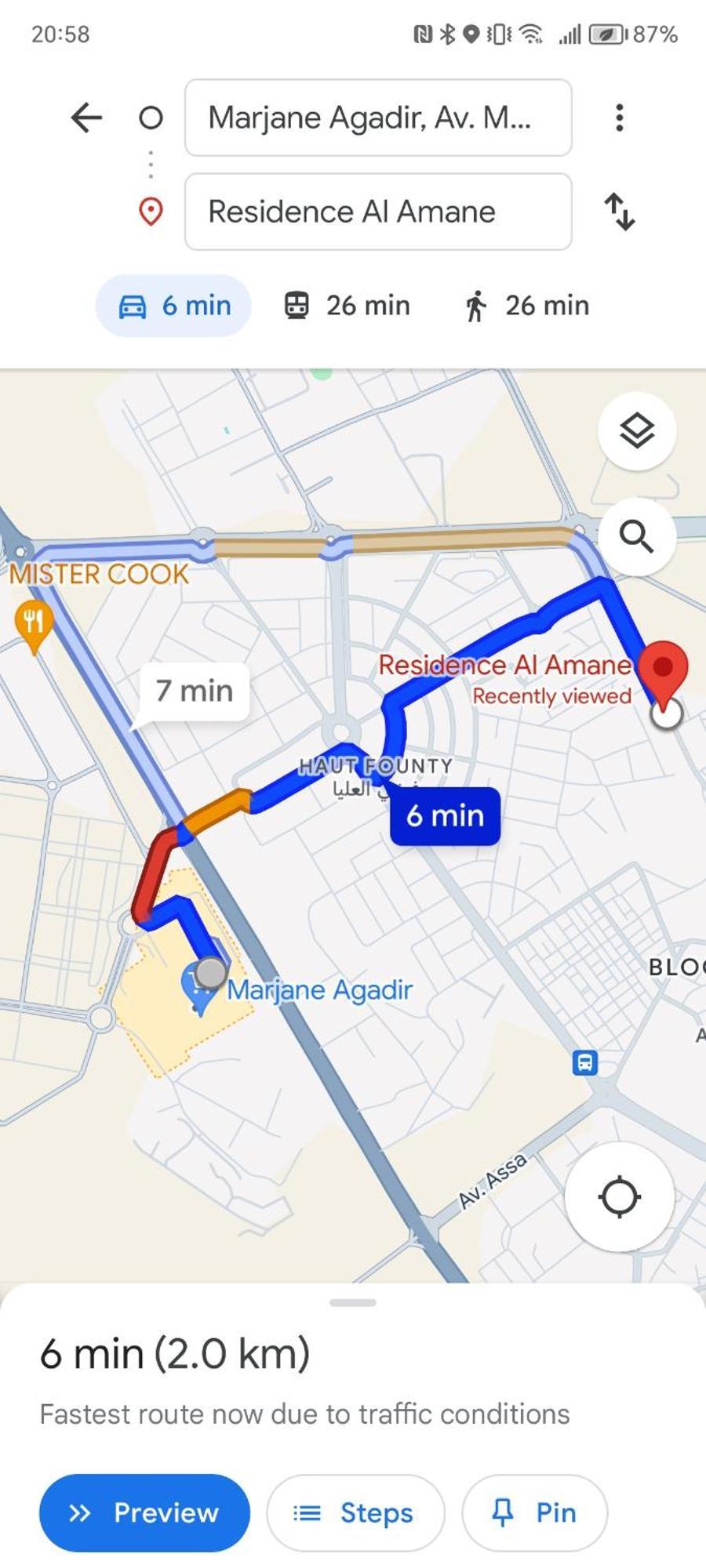The height and width of the screenshot is (1568, 706).
Task: Expand the route details sheet handle
Action: [353, 1302]
